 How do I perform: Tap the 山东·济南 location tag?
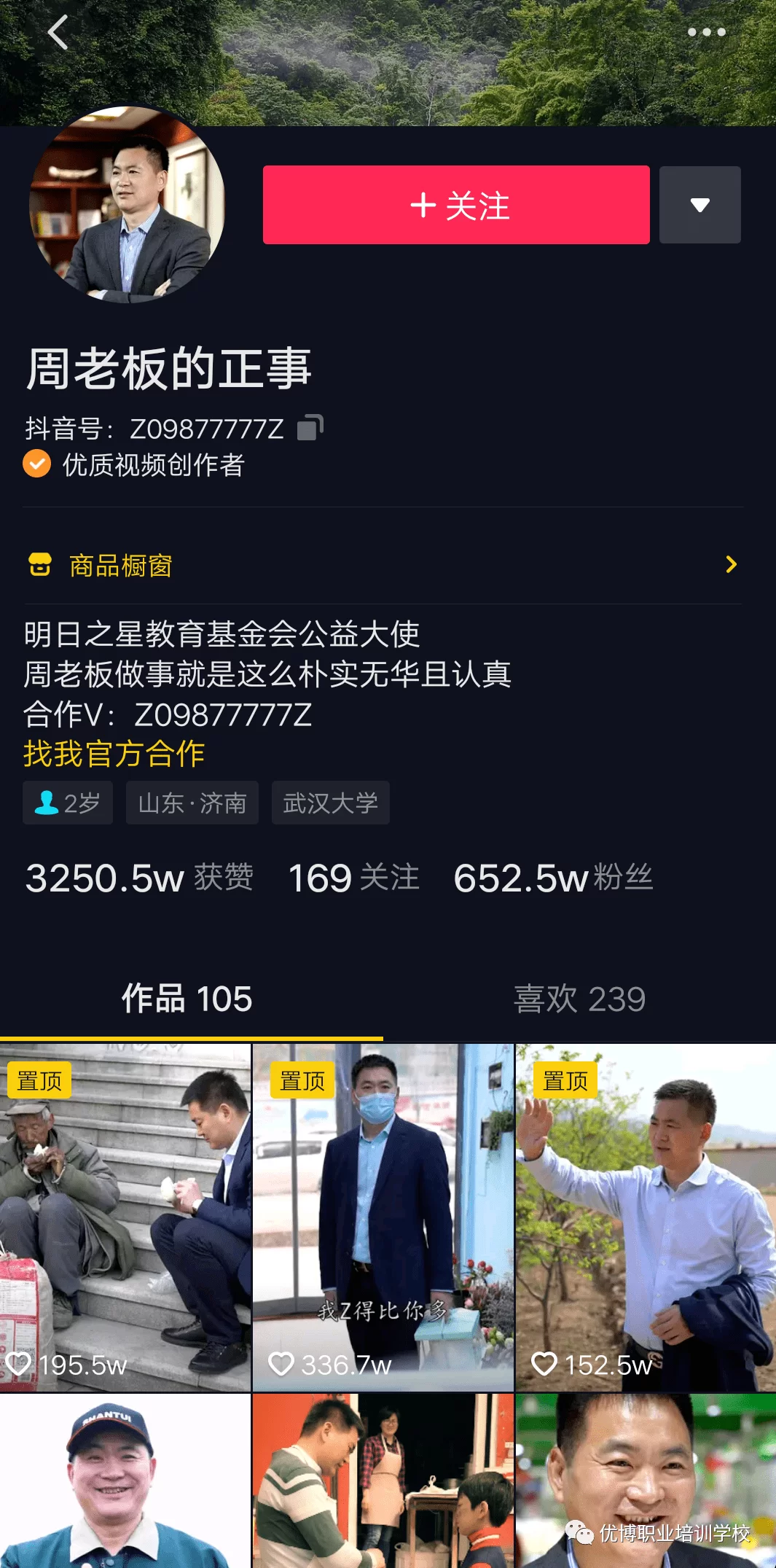pos(192,803)
